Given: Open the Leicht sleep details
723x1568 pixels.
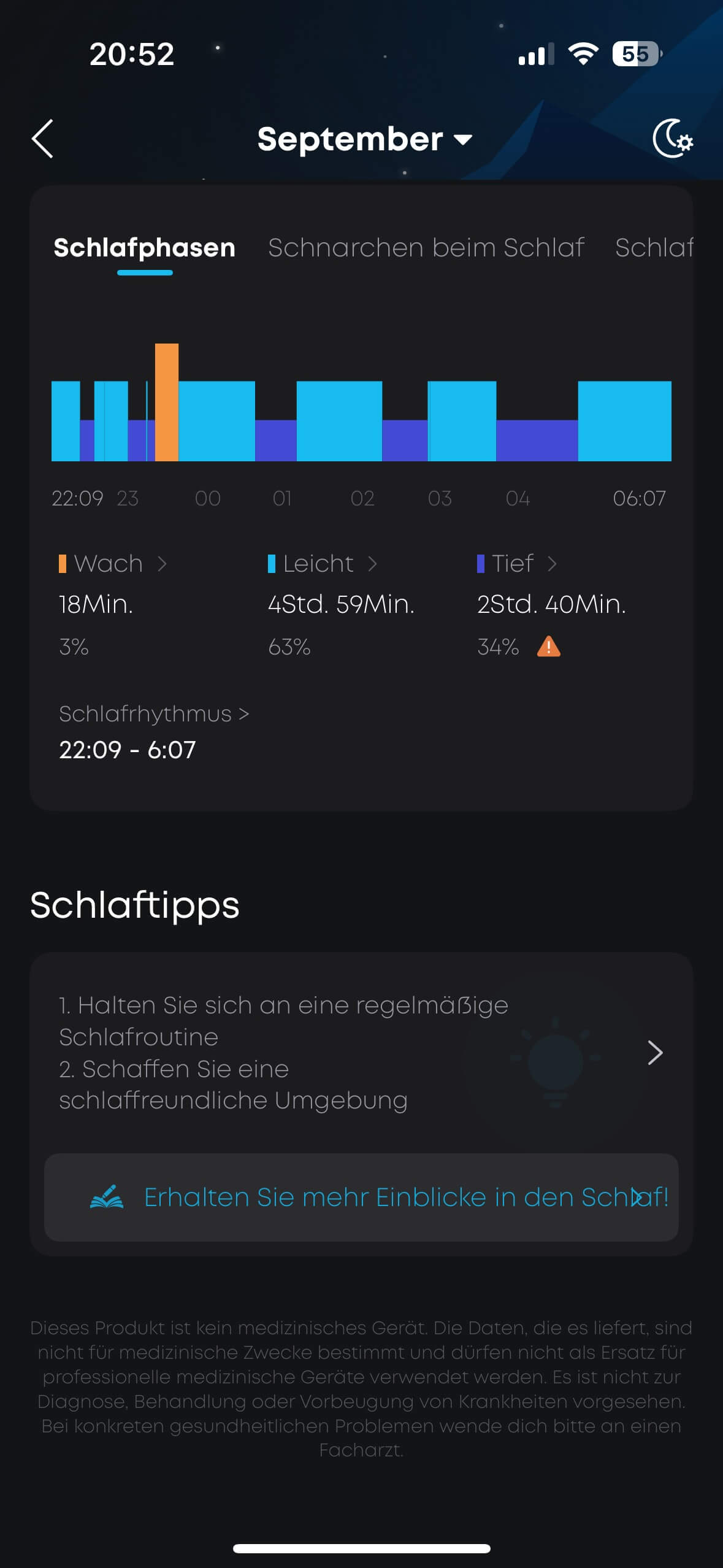Looking at the screenshot, I should coord(322,563).
